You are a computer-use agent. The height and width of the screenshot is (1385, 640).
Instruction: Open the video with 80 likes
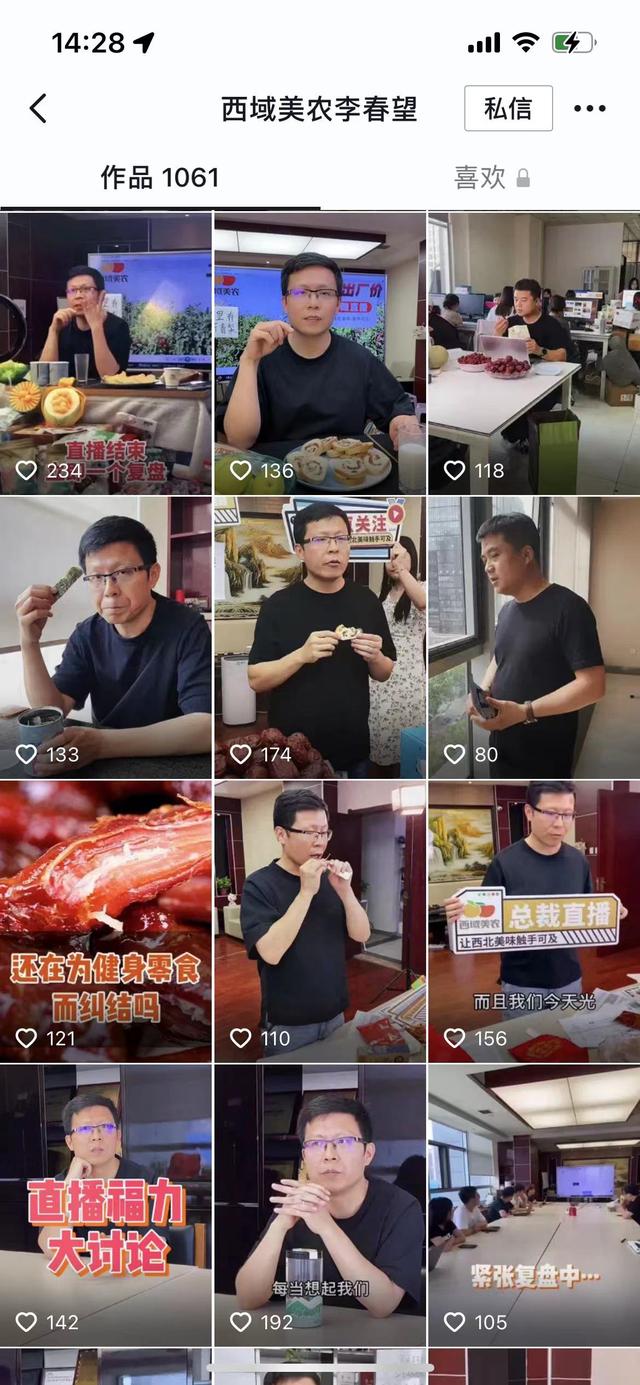coord(534,637)
